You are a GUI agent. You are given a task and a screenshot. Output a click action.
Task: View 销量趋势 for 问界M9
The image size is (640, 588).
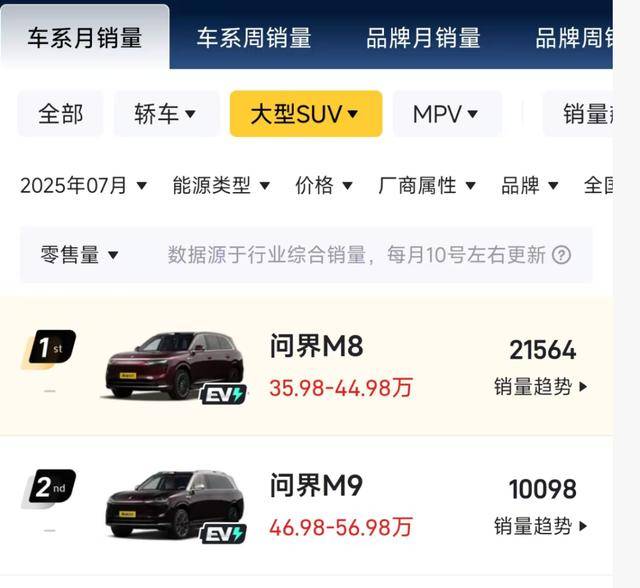pos(541,526)
